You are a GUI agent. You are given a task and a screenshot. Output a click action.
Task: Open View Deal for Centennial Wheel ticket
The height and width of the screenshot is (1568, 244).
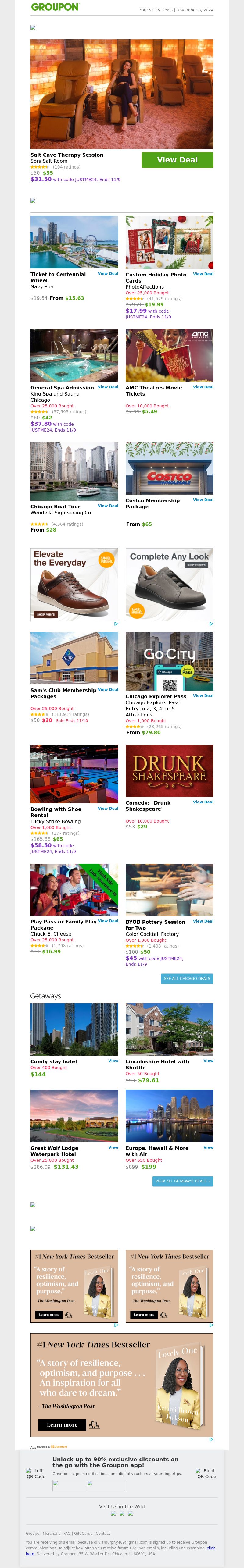coord(108,274)
